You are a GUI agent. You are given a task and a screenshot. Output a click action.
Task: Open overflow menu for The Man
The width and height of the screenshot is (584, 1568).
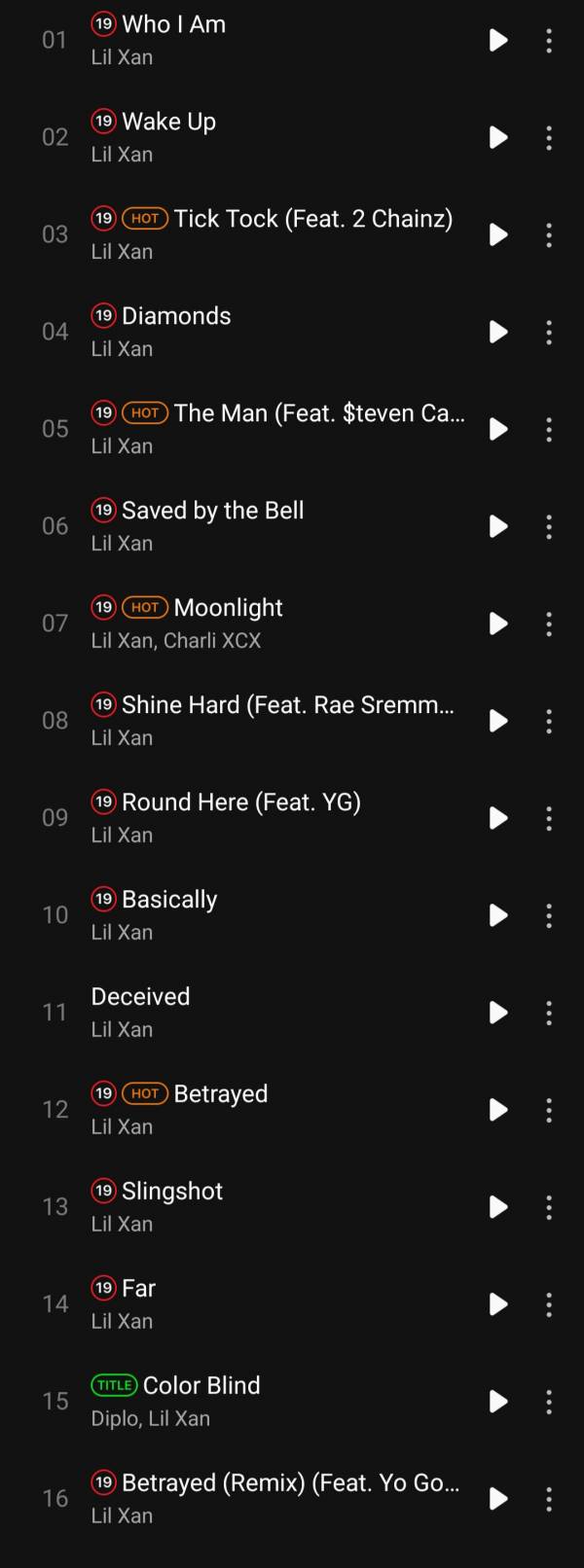point(549,429)
